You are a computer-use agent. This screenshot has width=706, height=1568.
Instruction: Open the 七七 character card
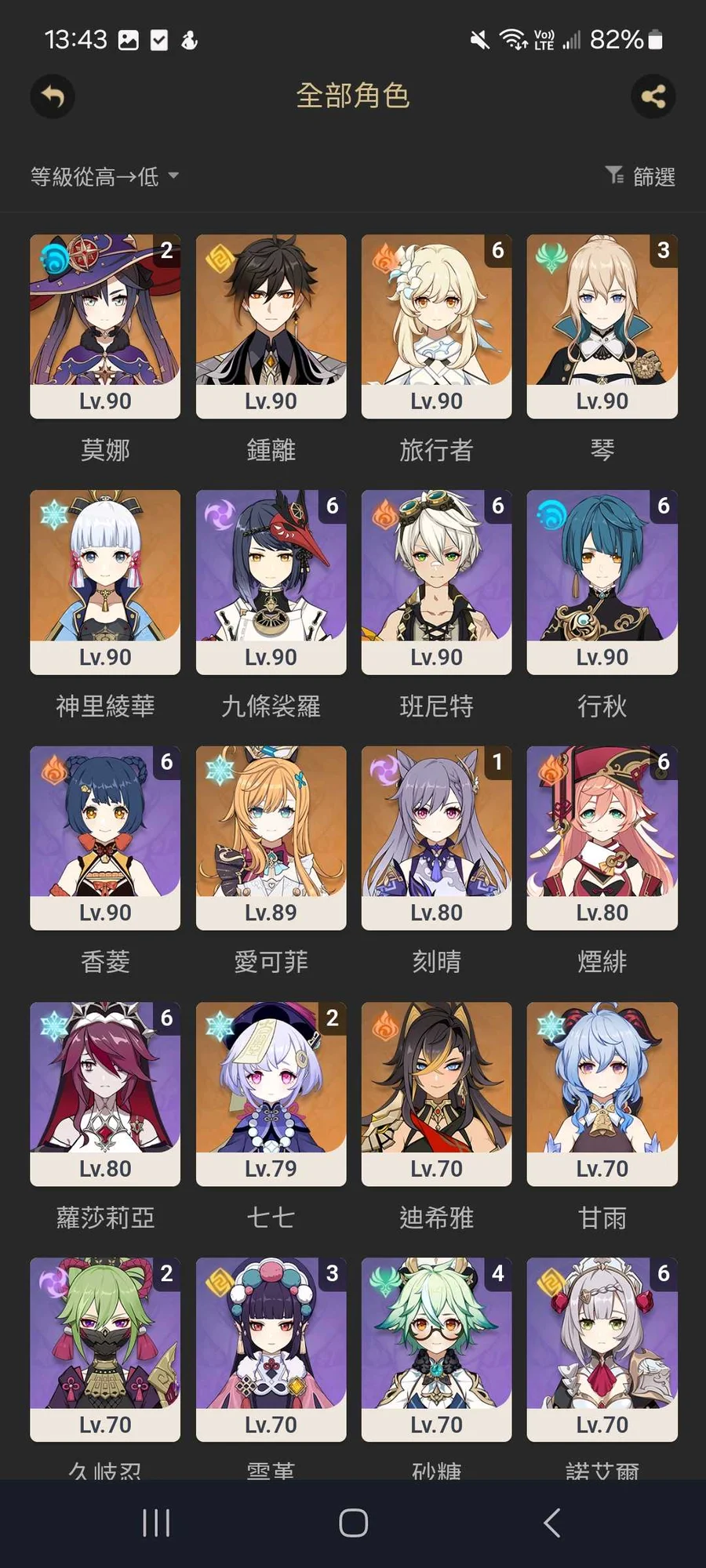[x=271, y=1094]
